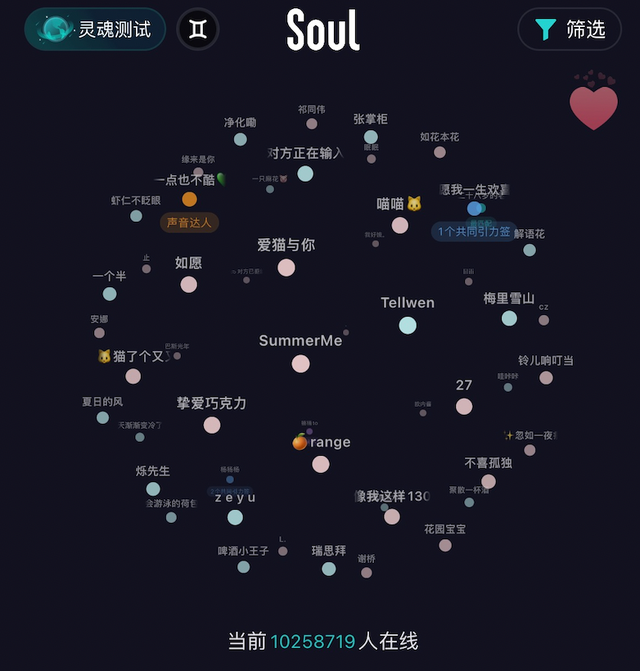Tap the user 如愿
The height and width of the screenshot is (671, 640).
click(x=189, y=284)
